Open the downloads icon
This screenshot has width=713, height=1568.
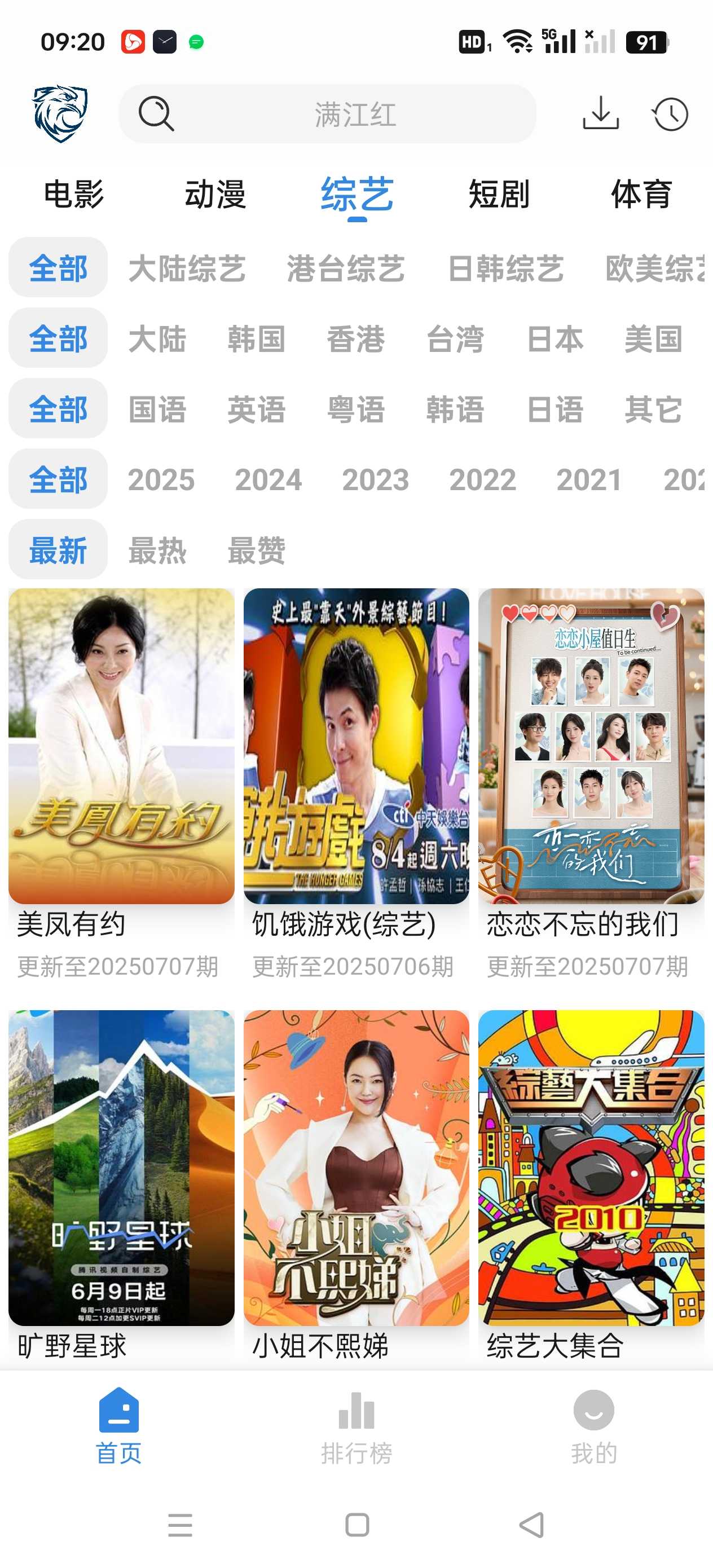[600, 114]
